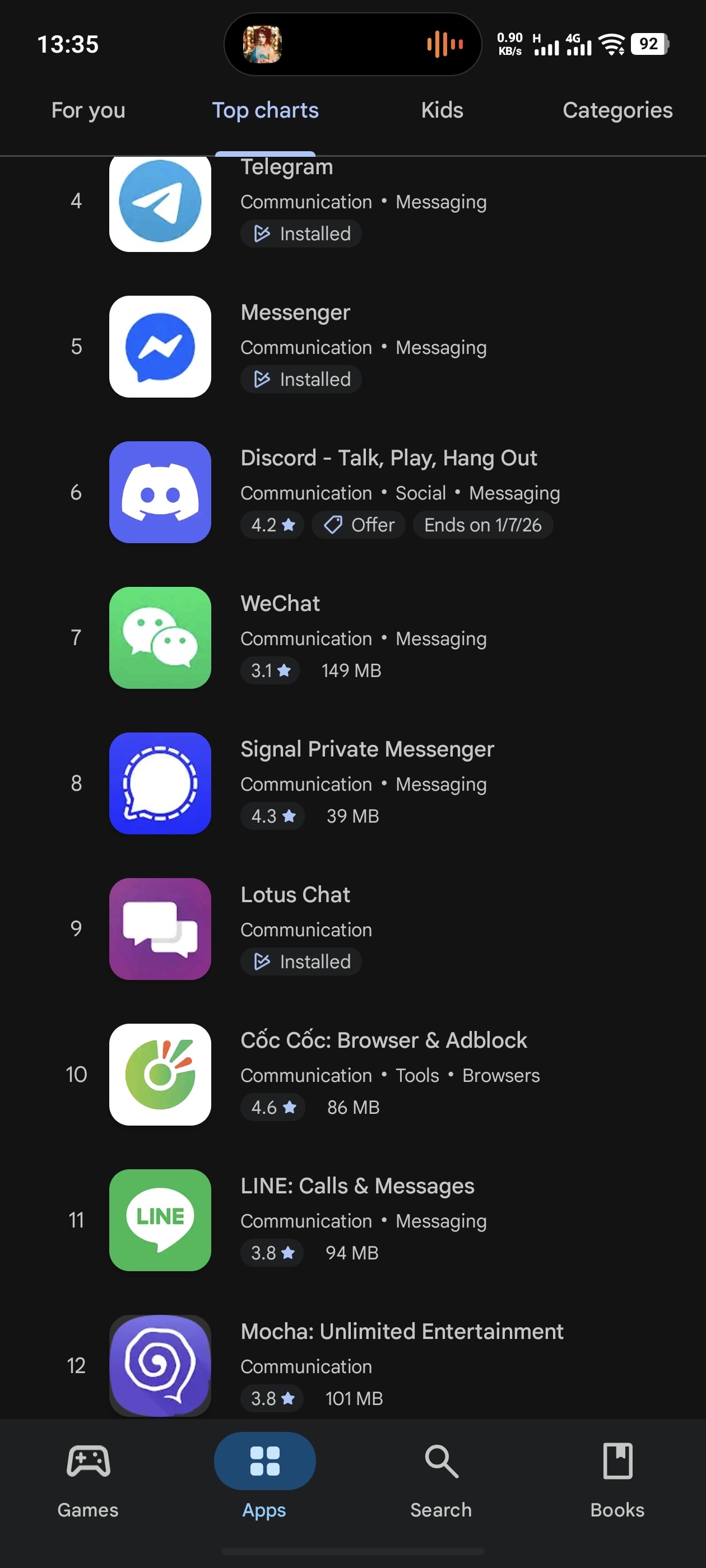Switch to the Categories tab

[617, 111]
